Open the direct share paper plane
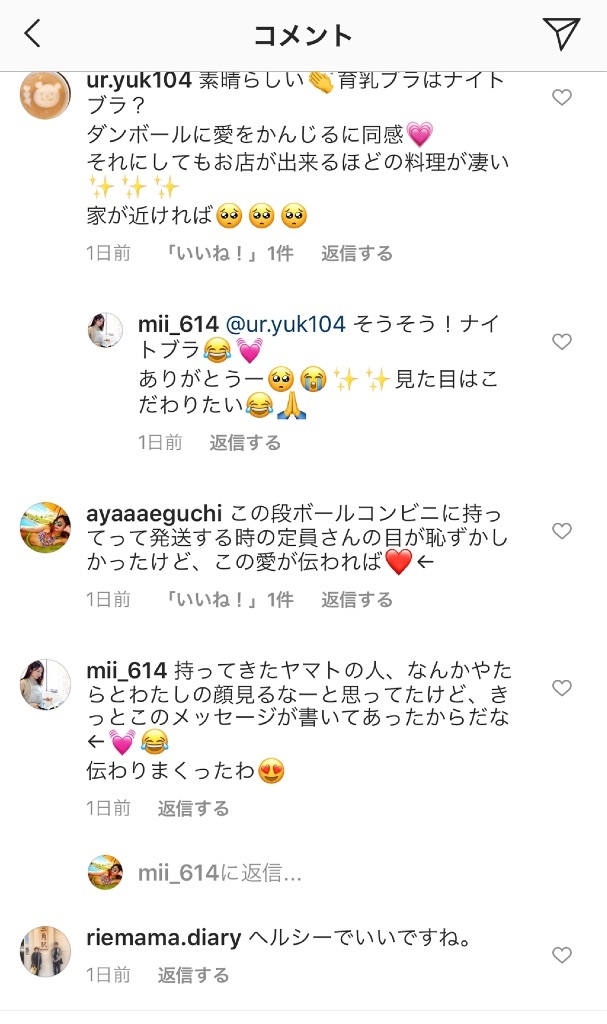The image size is (607, 1024). pyautogui.click(x=562, y=34)
